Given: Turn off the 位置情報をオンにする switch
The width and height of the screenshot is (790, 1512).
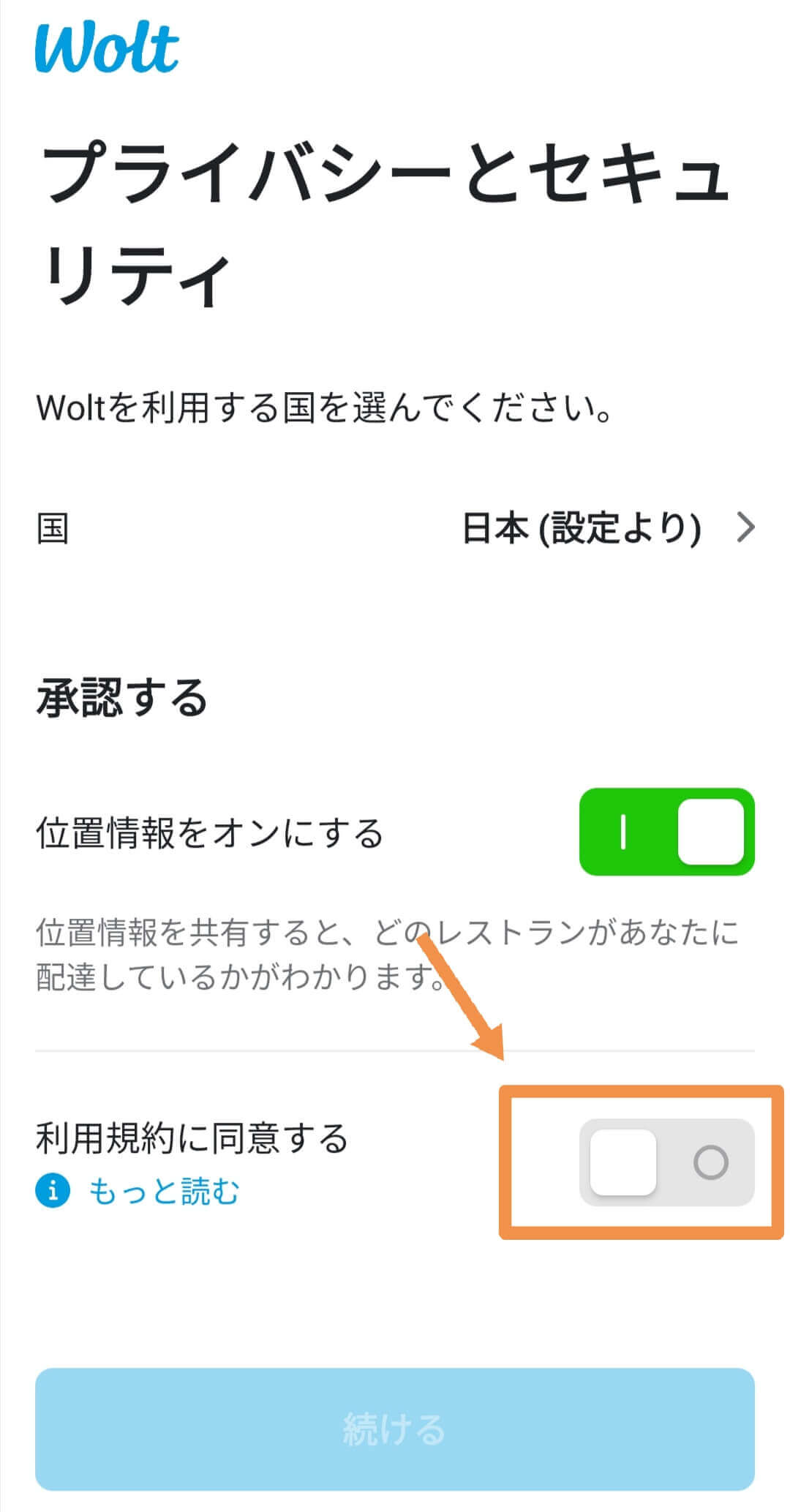Looking at the screenshot, I should pos(666,832).
